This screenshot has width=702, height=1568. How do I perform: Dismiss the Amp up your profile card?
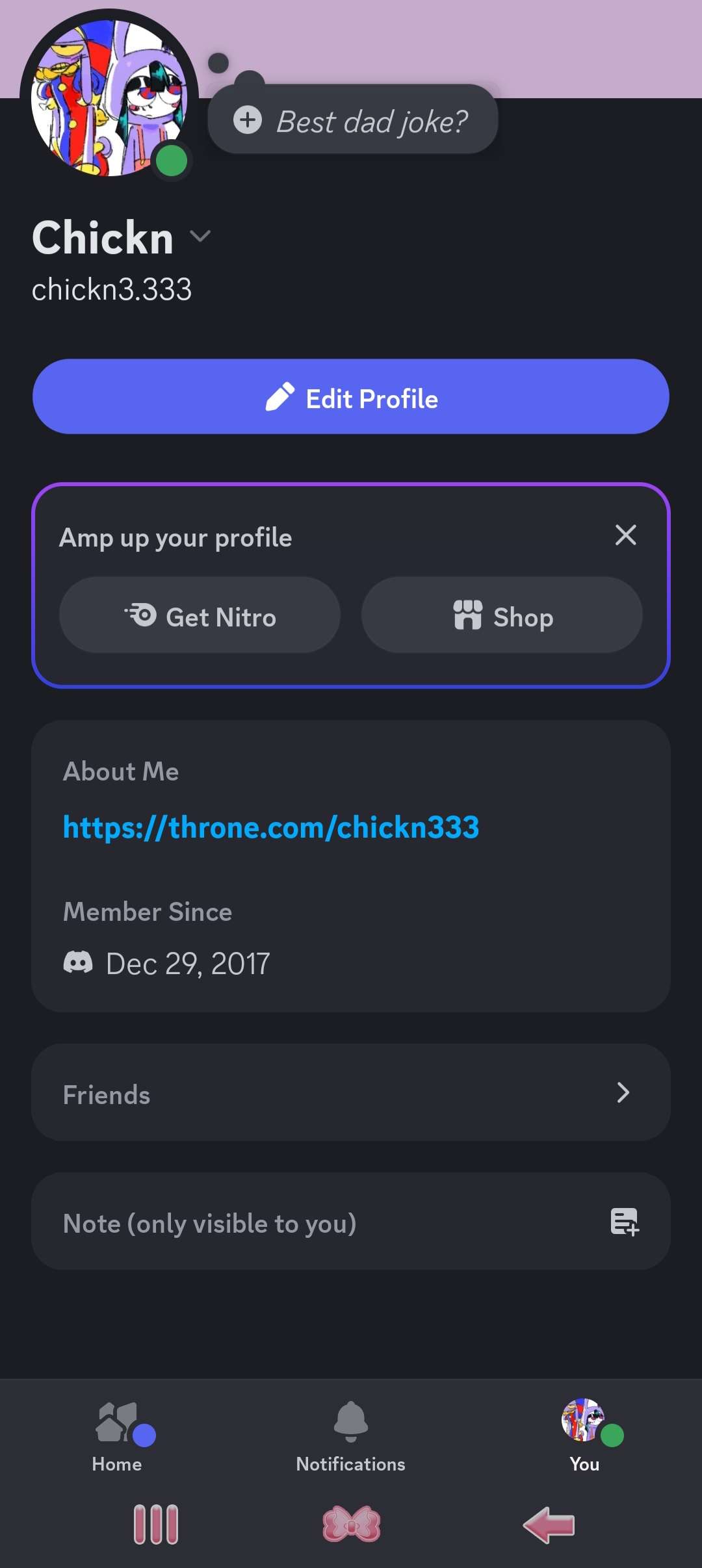click(x=625, y=535)
